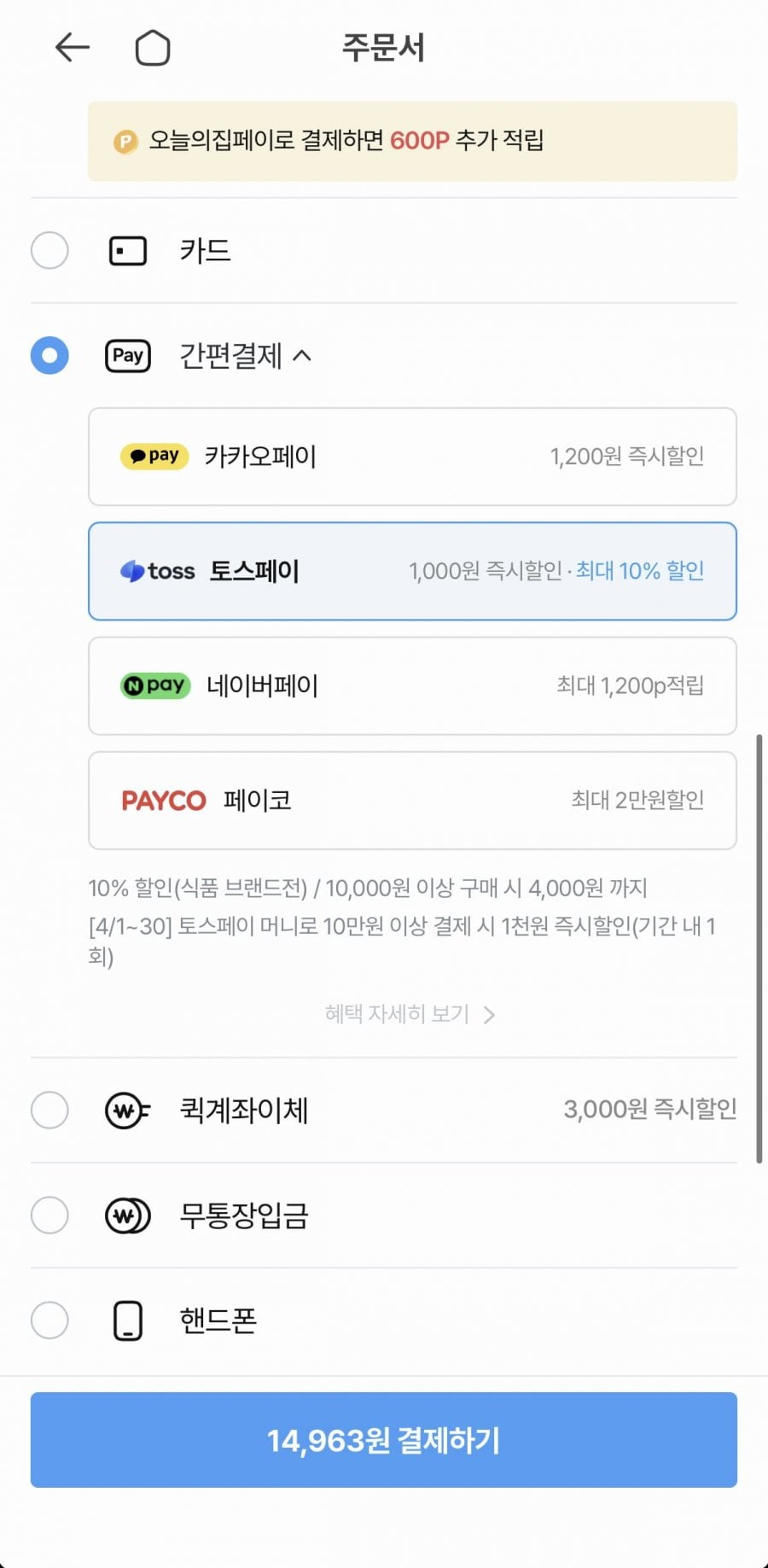Choose 페이코 as payment method
The image size is (768, 1568).
coord(412,801)
